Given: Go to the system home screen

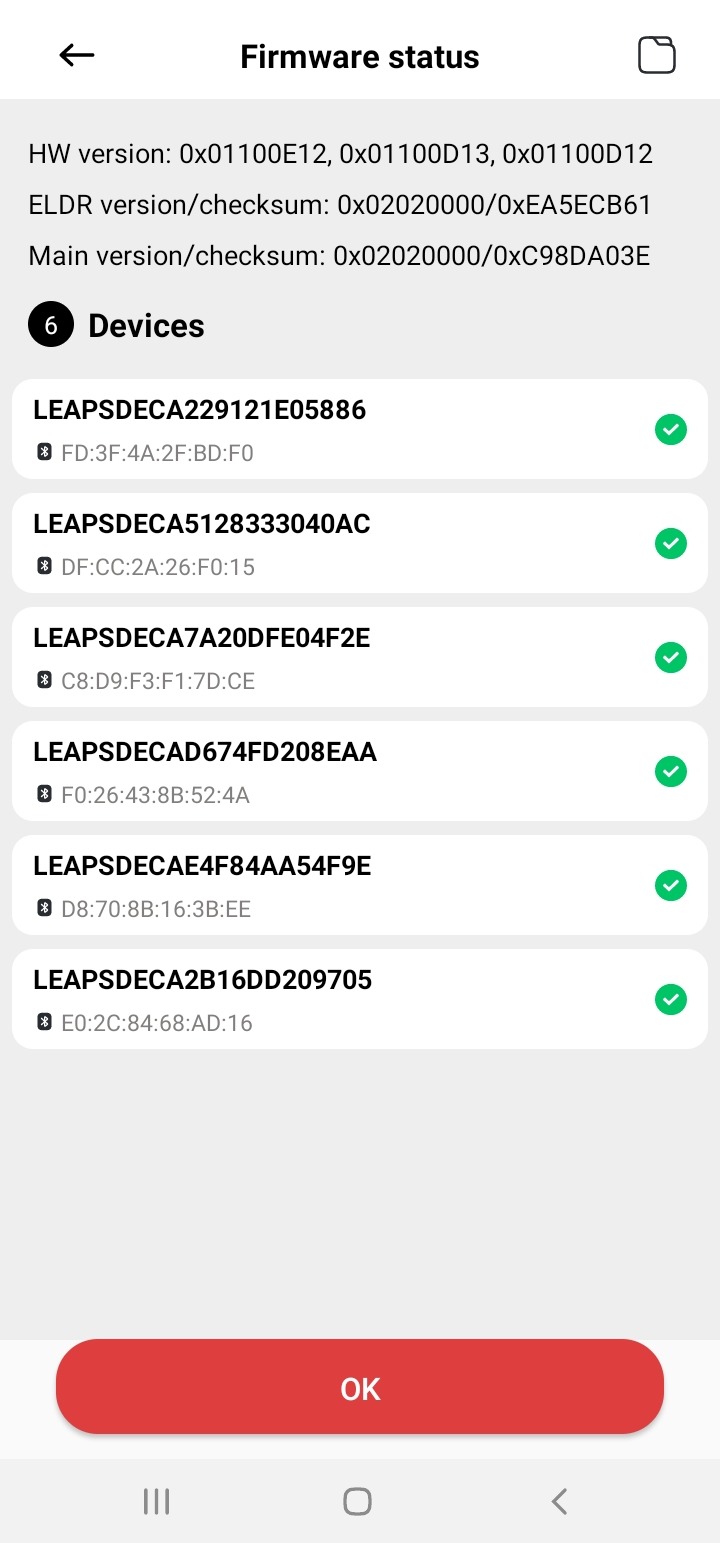Looking at the screenshot, I should [357, 1501].
